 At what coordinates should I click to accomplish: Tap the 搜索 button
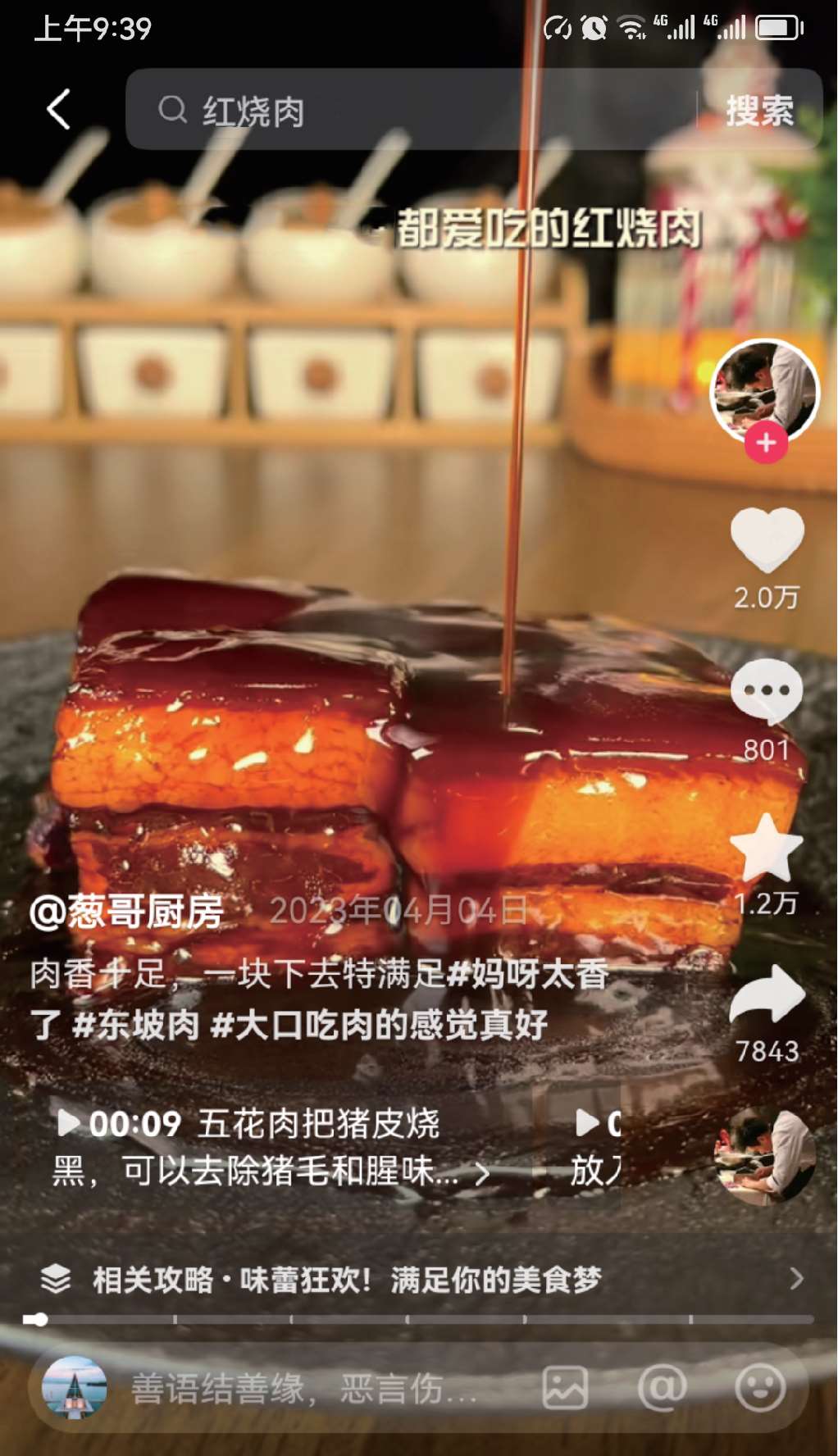760,111
